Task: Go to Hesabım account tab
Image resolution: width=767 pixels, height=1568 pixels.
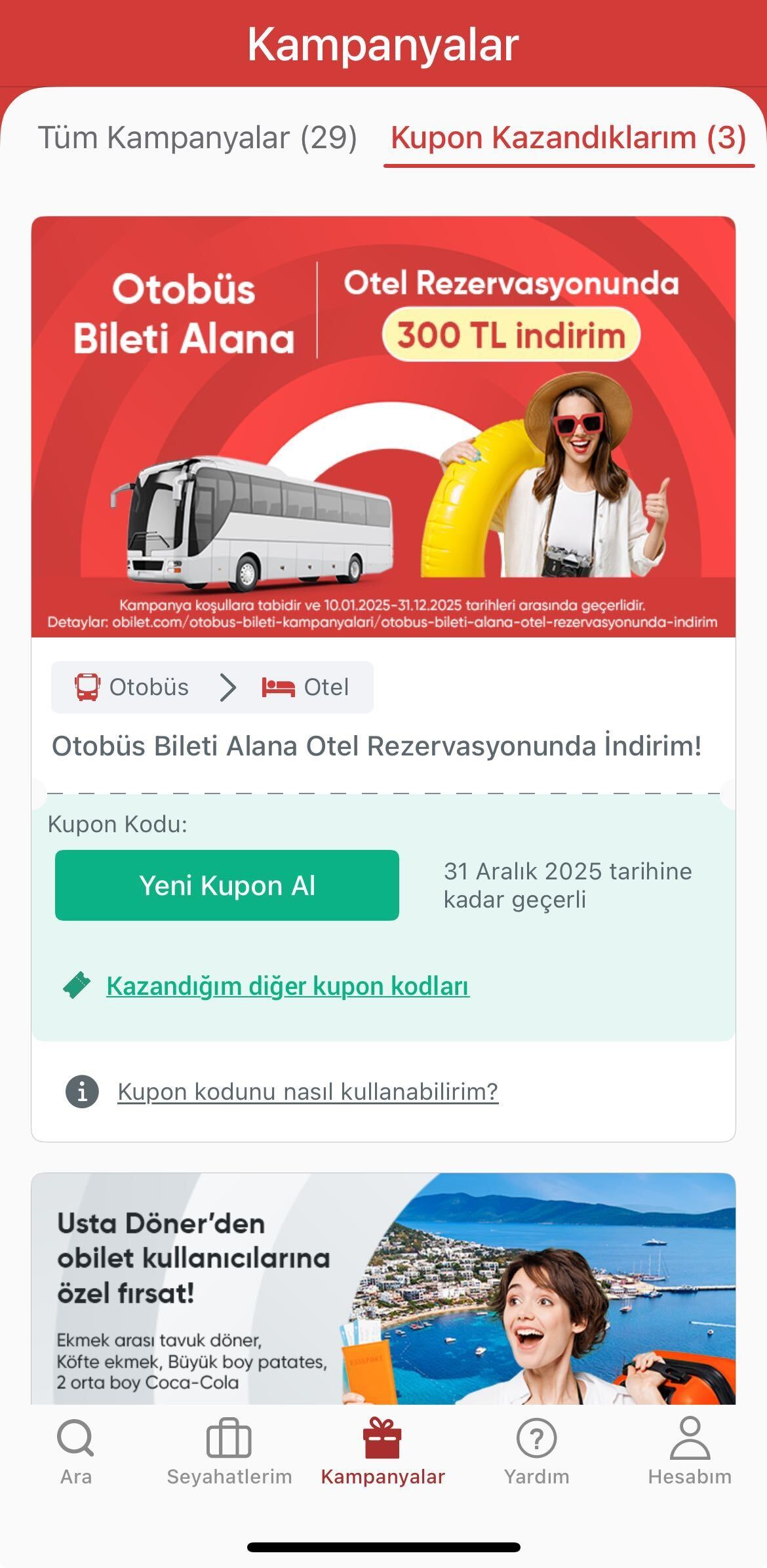Action: click(690, 1452)
